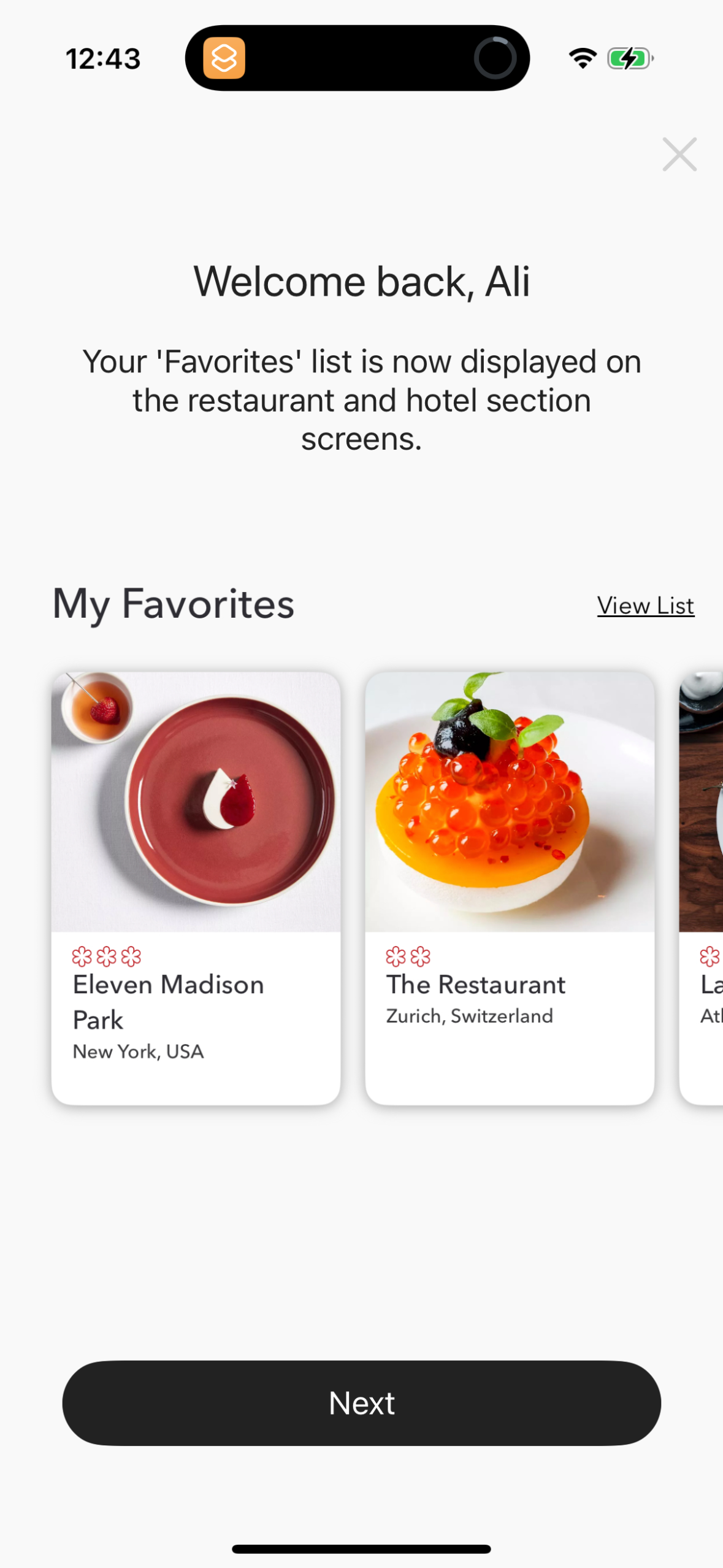
Task: Tap the Next button
Action: tap(361, 1402)
